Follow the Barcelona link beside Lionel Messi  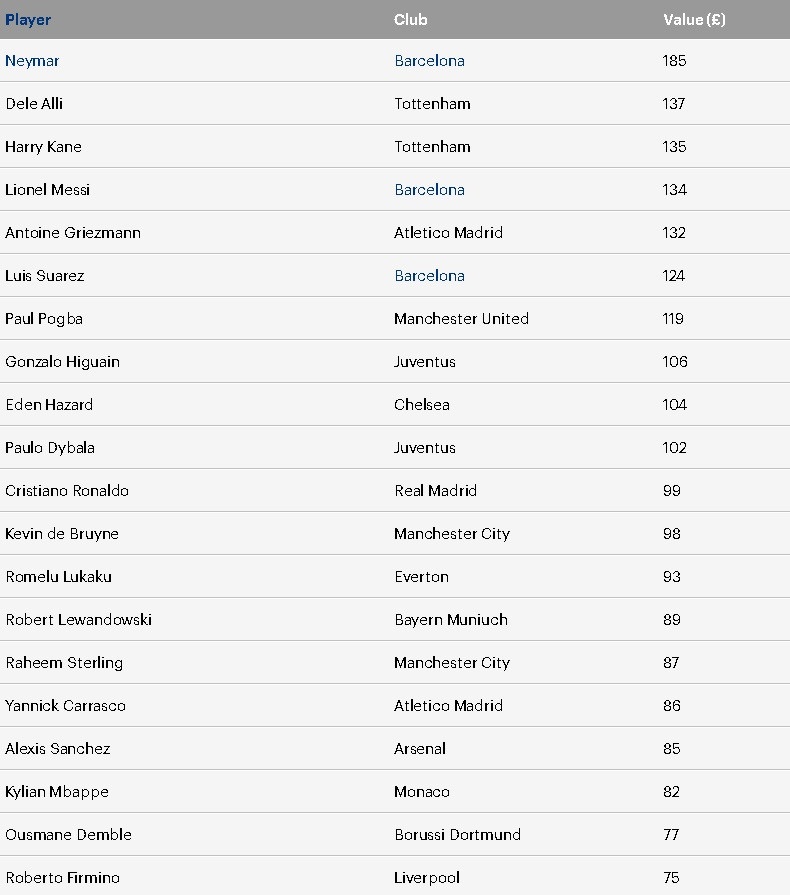click(429, 190)
